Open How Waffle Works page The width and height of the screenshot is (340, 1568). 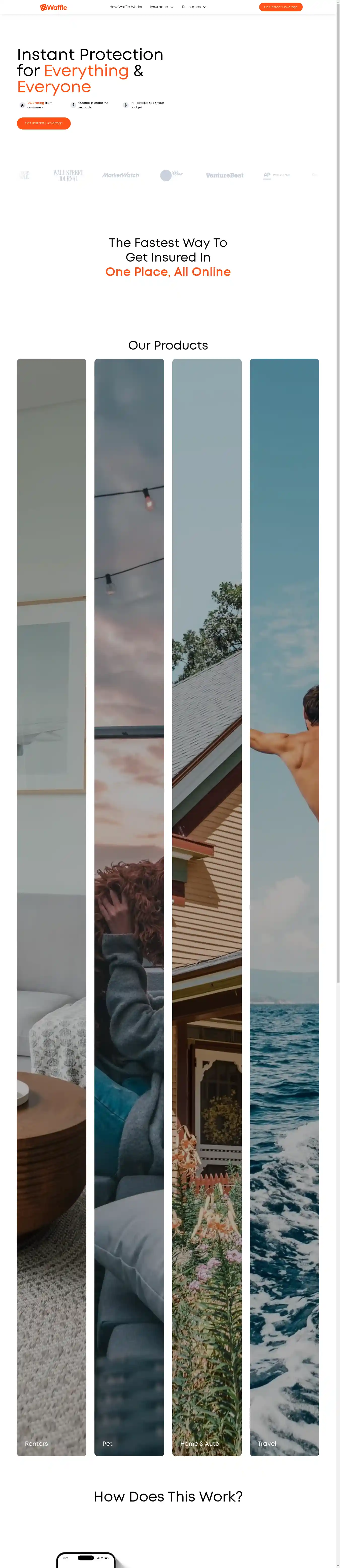(x=125, y=7)
